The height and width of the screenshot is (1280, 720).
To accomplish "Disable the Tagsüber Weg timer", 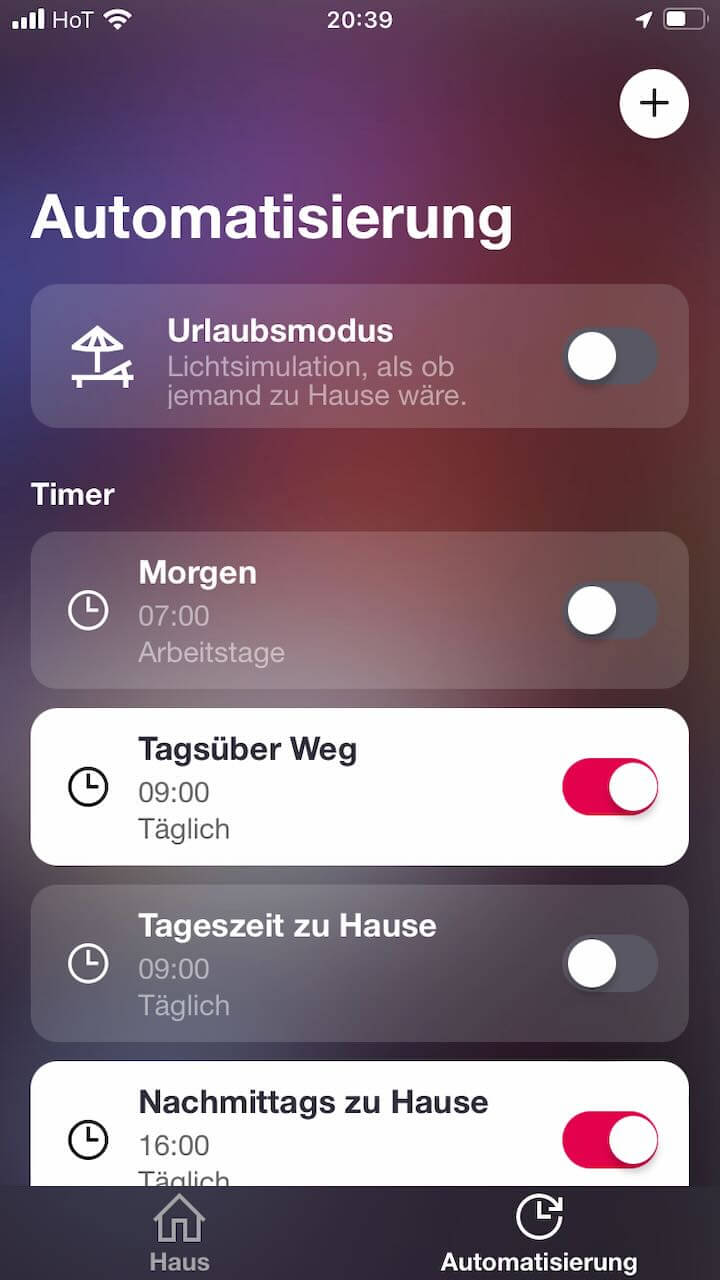I will tap(610, 786).
